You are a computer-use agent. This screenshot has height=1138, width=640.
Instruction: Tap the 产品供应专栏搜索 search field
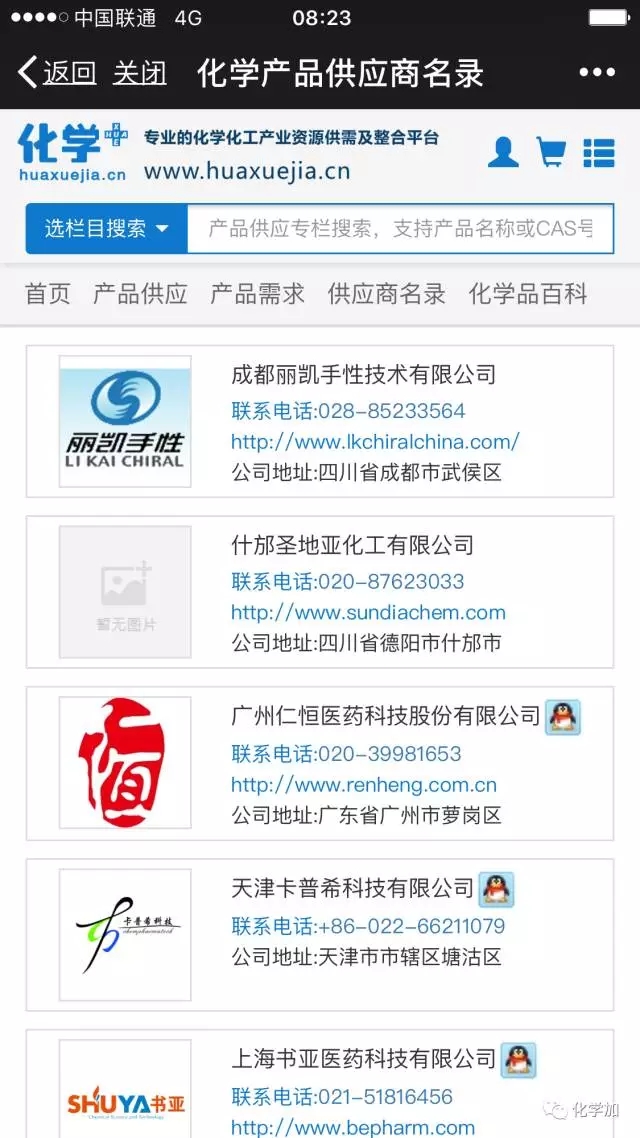pos(400,229)
